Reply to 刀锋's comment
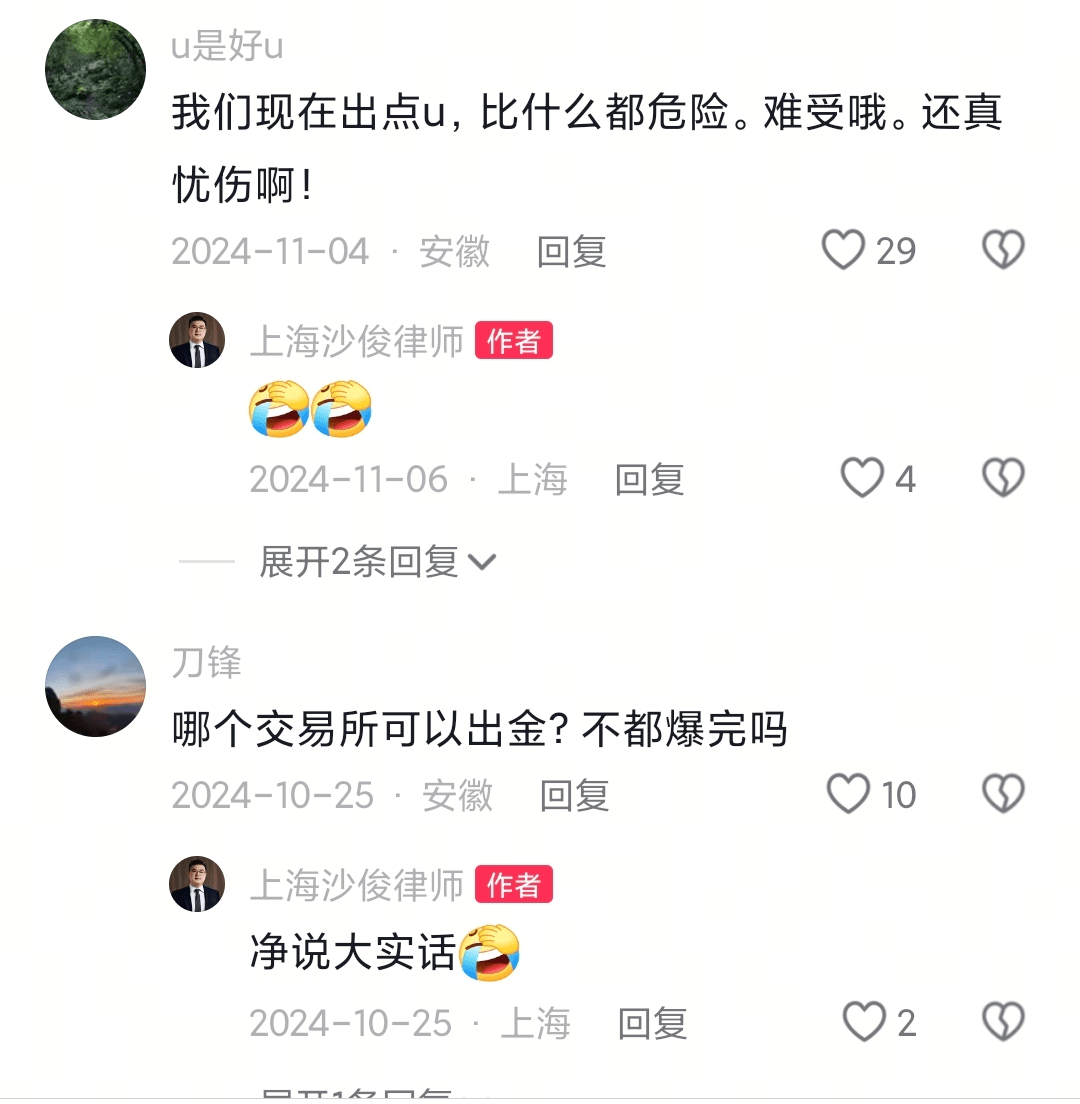The height and width of the screenshot is (1104, 1080). (x=574, y=796)
